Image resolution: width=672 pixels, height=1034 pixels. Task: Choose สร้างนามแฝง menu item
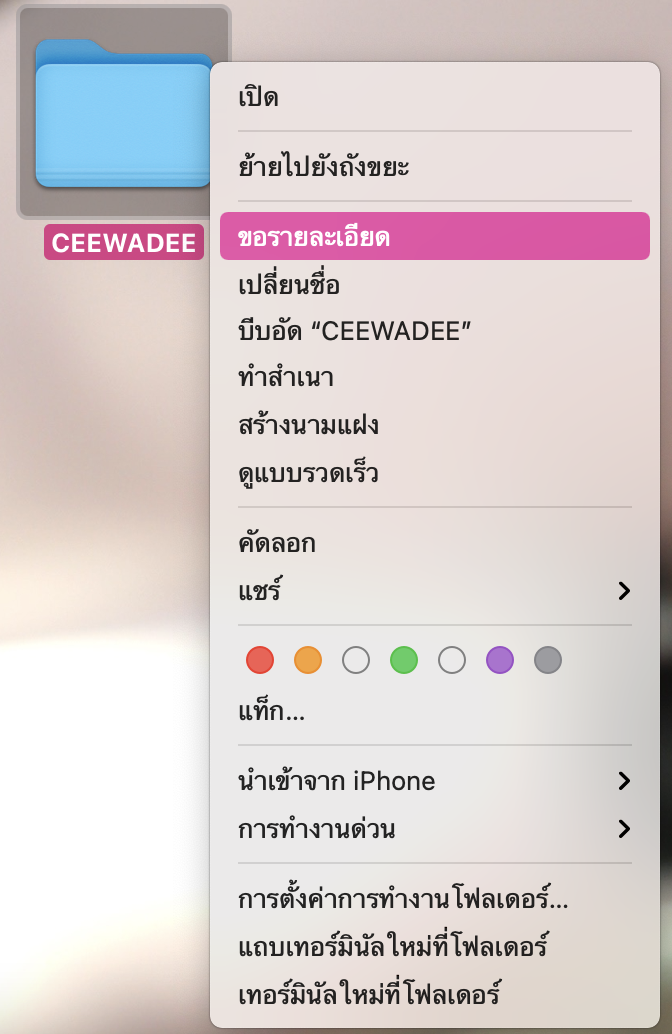(x=308, y=425)
